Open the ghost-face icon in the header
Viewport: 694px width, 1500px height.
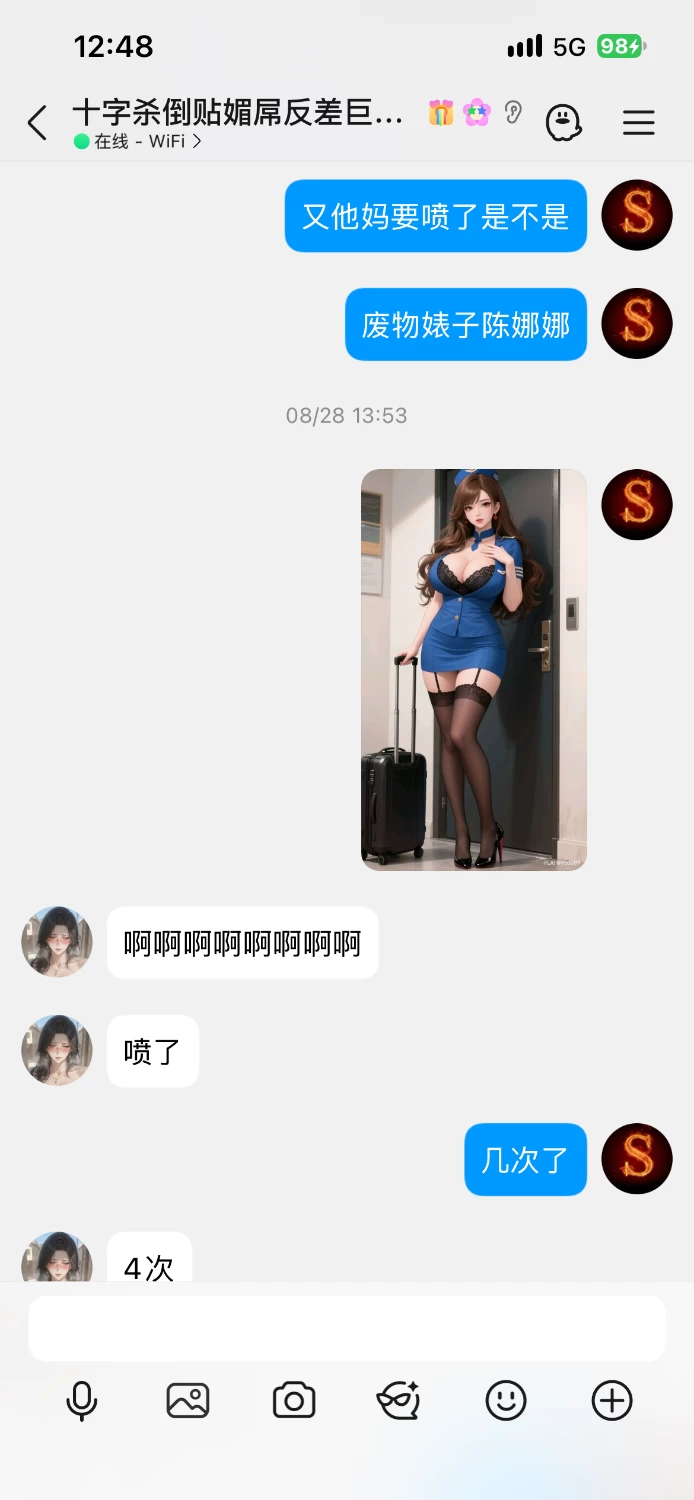point(564,123)
